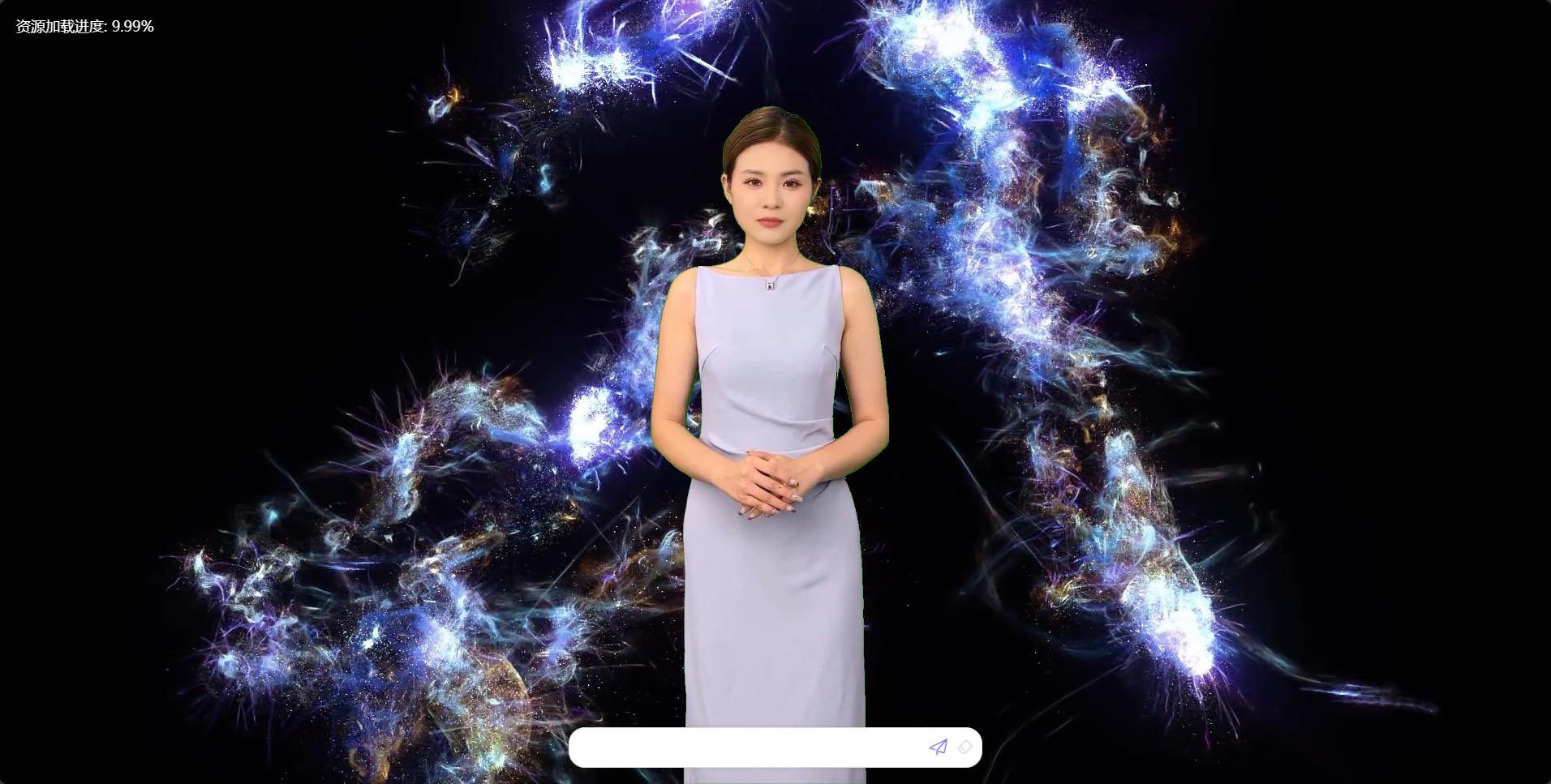Send the message with the paper plane icon

[x=938, y=747]
